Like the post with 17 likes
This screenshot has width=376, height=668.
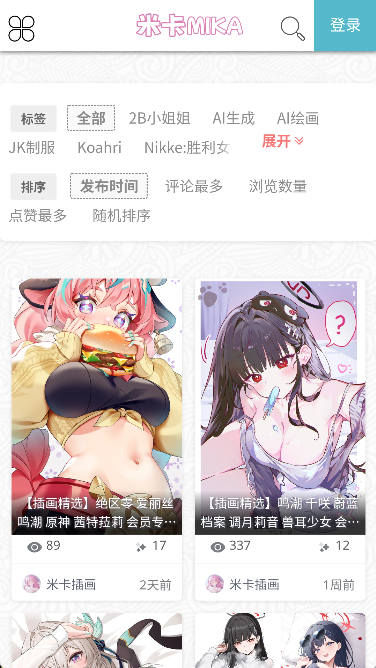click(x=151, y=546)
